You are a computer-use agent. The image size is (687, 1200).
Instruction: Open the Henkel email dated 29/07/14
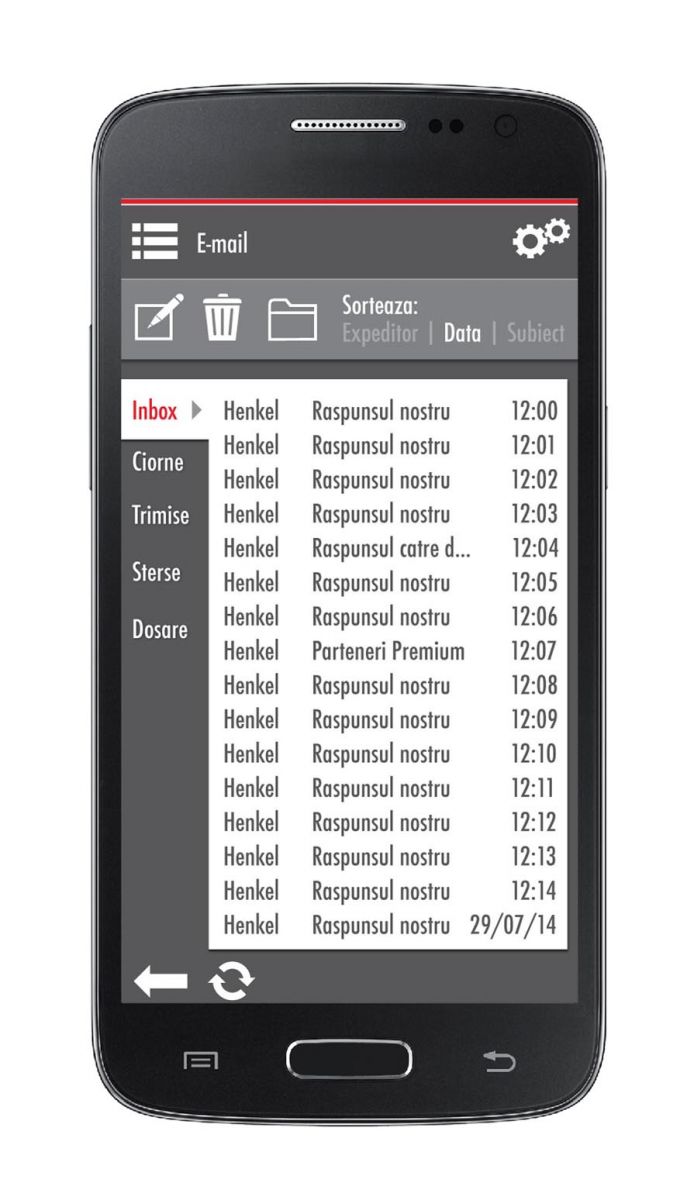(x=390, y=925)
